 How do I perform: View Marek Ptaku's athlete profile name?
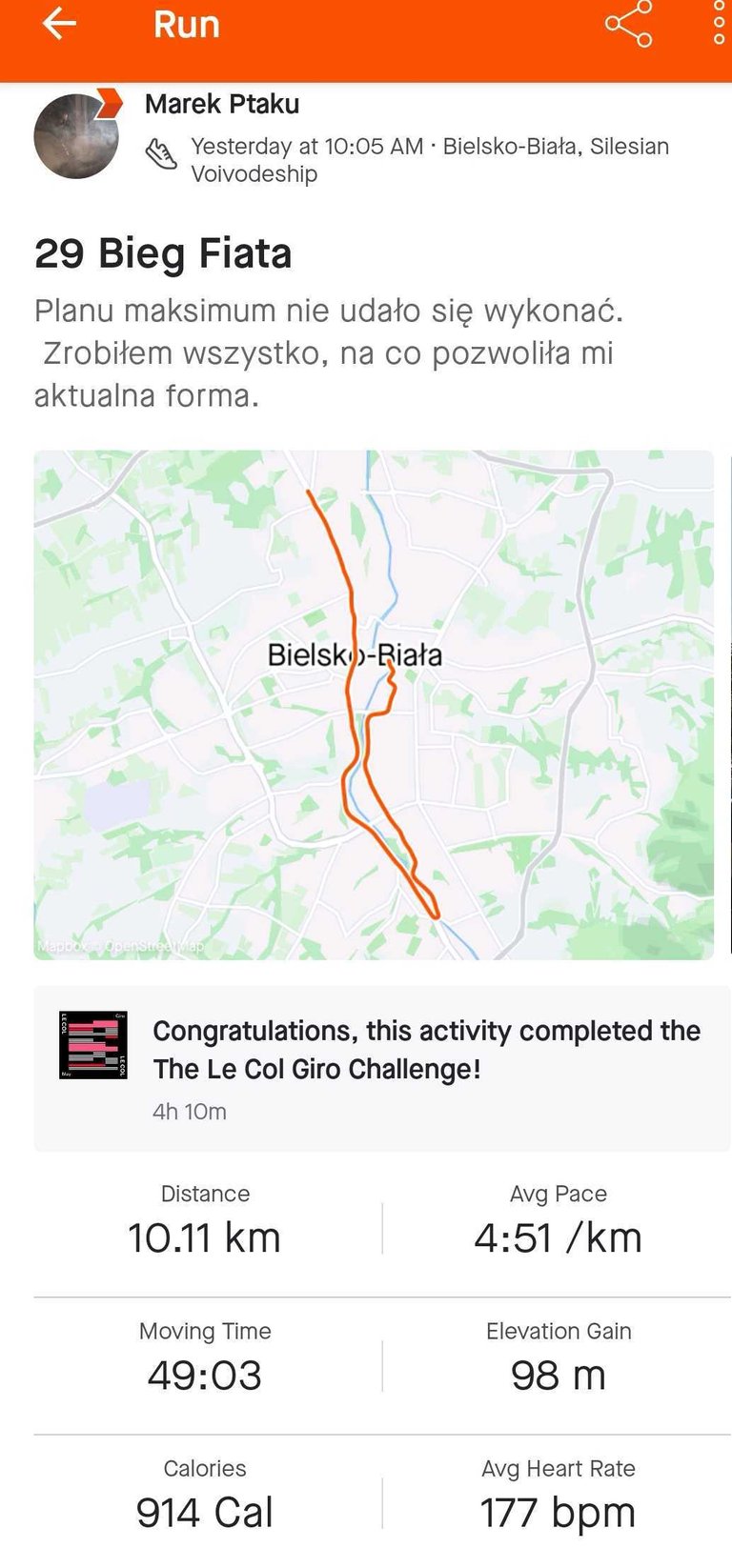(x=222, y=104)
